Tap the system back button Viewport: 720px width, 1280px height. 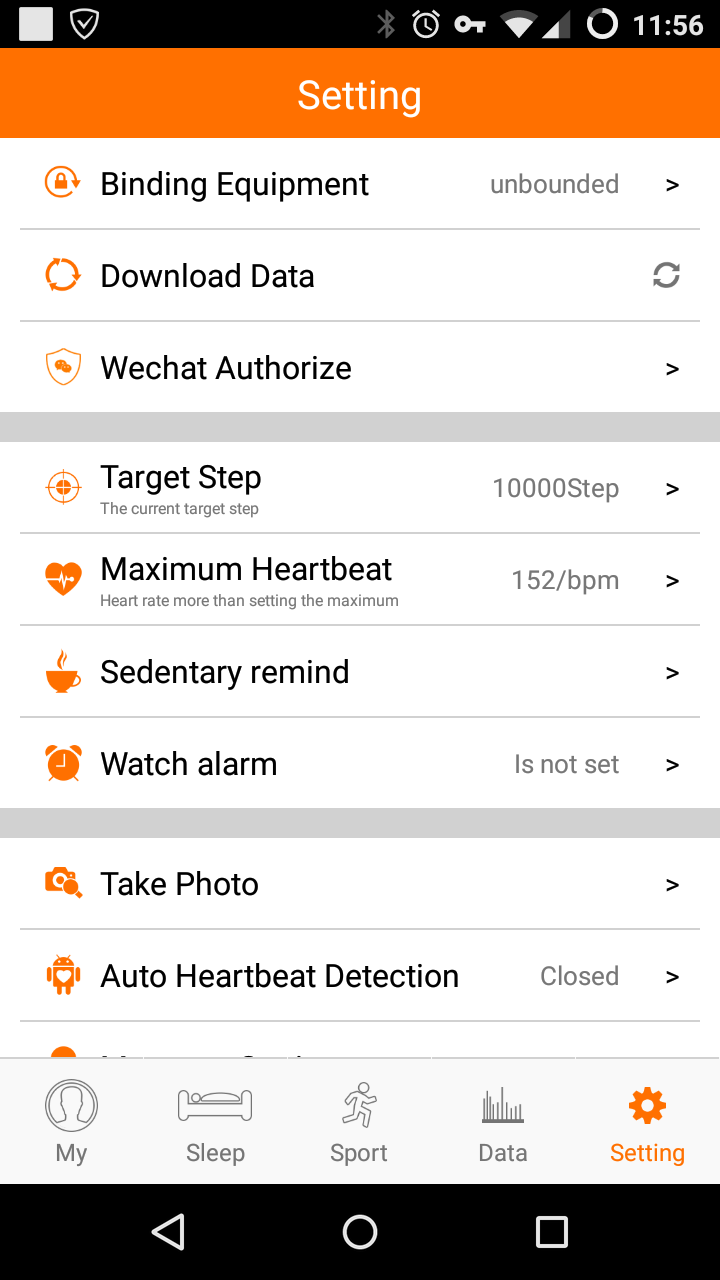pyautogui.click(x=168, y=1232)
